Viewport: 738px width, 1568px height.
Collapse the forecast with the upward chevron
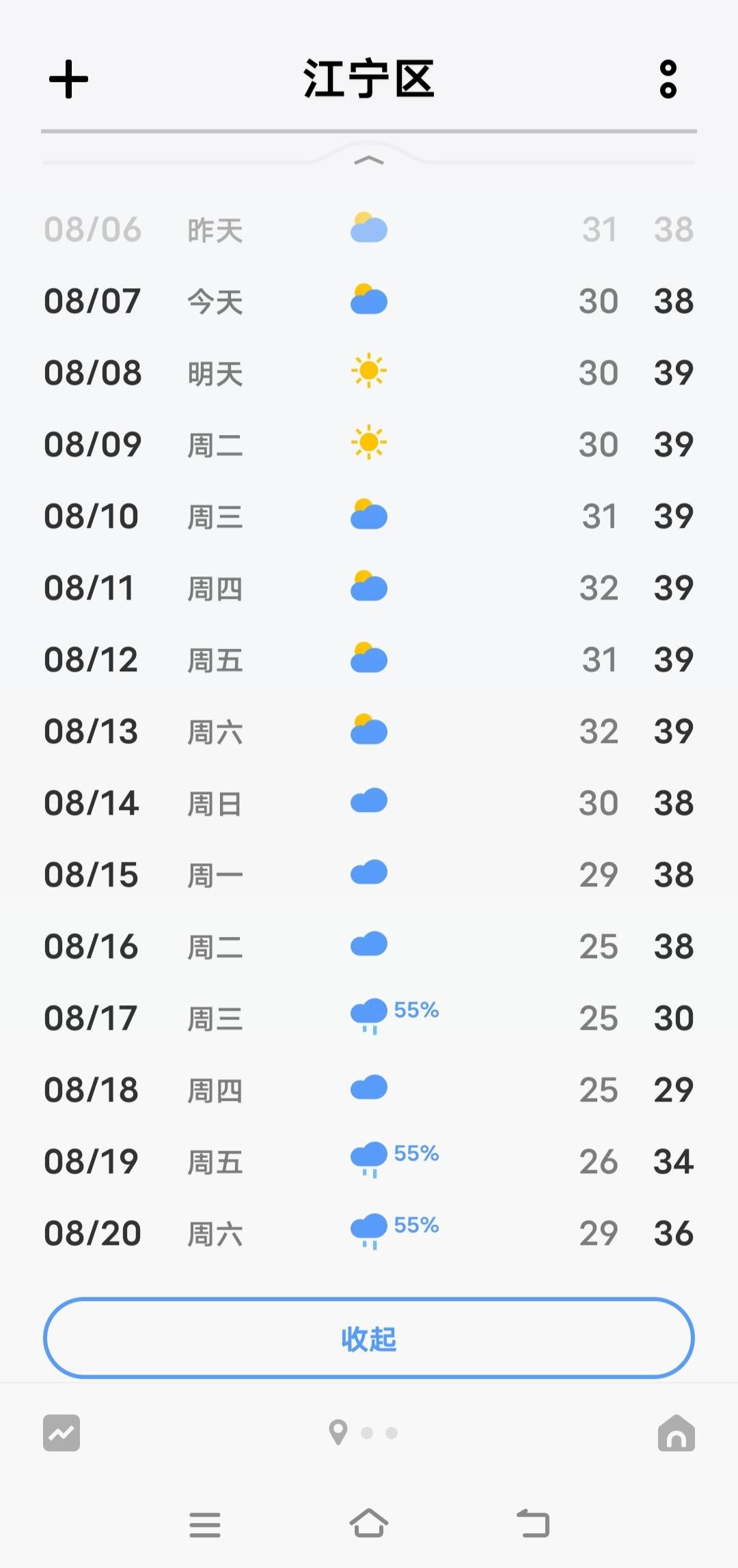point(369,158)
